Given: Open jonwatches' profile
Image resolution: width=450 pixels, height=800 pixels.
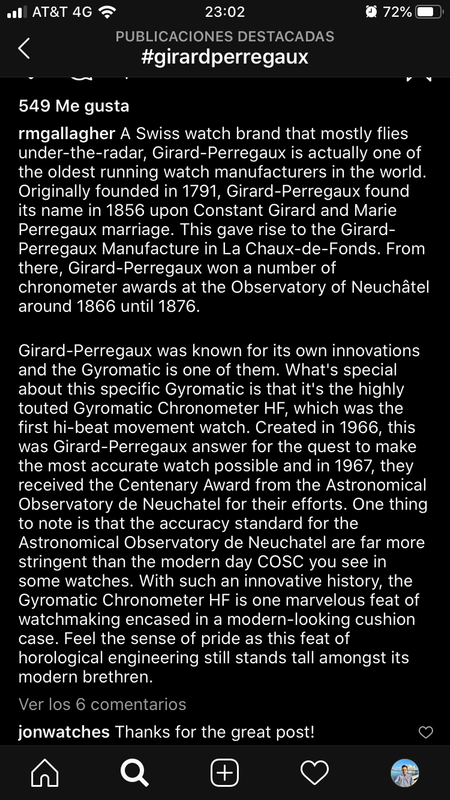Looking at the screenshot, I should pyautogui.click(x=64, y=733).
